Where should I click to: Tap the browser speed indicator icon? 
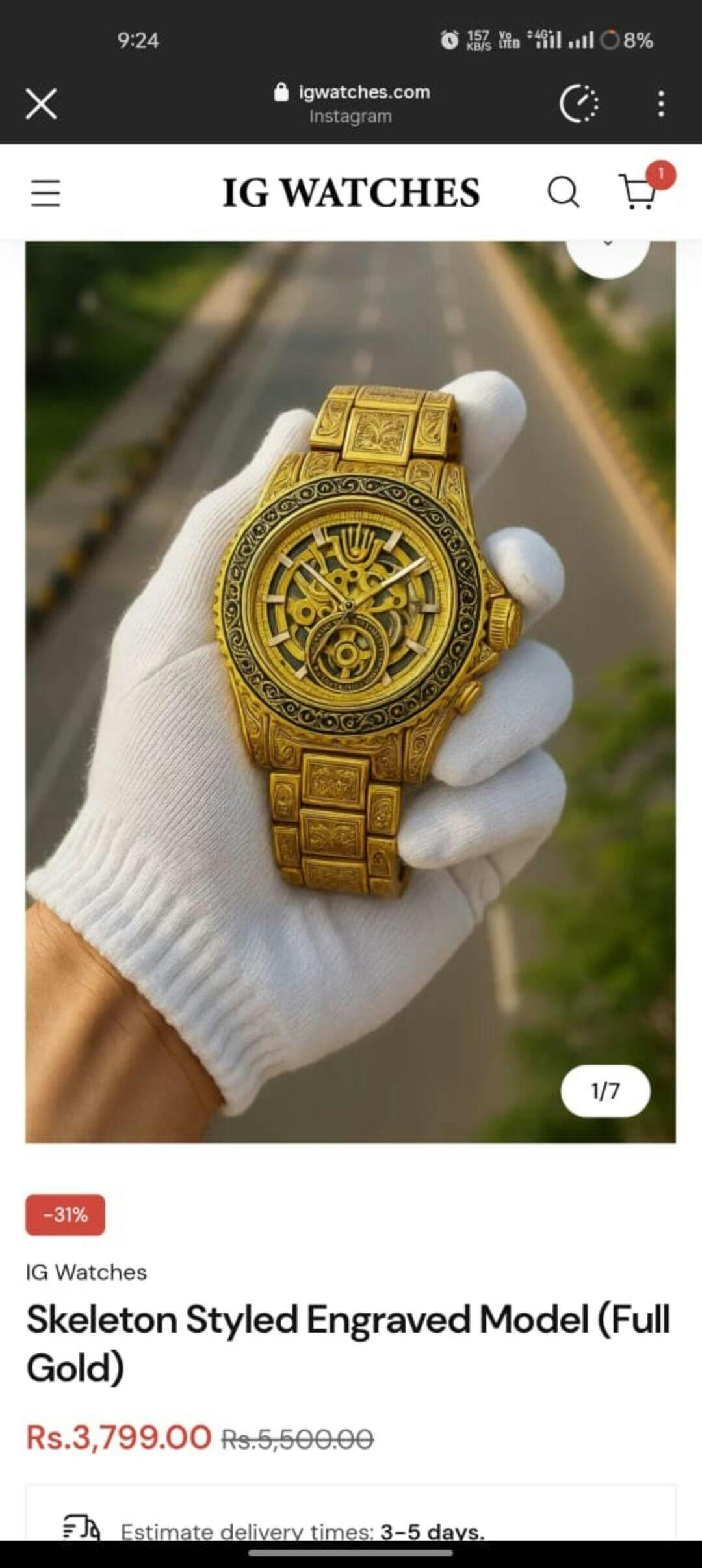coord(579,103)
